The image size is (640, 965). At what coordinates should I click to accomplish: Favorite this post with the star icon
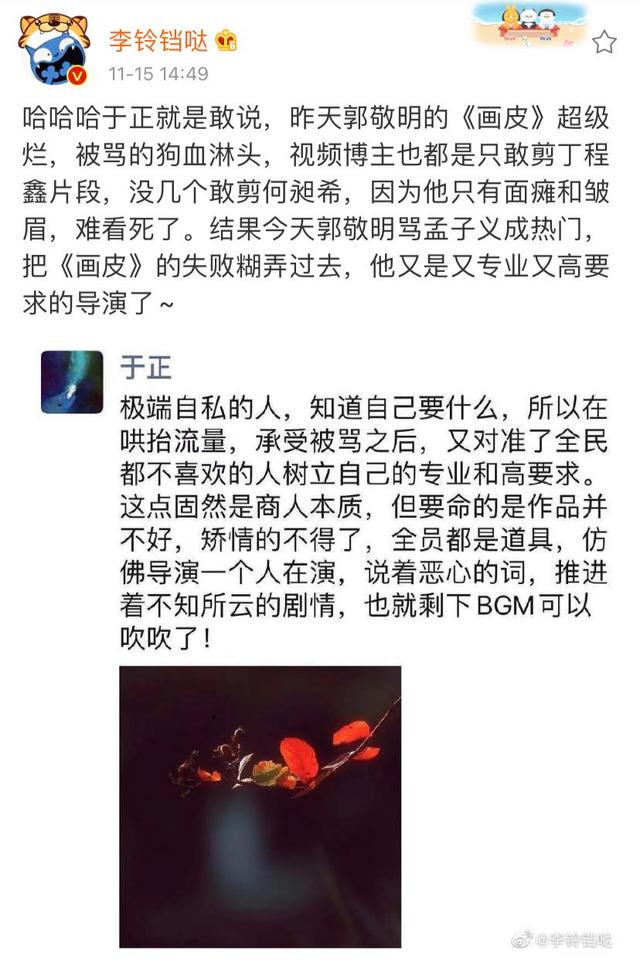click(604, 42)
